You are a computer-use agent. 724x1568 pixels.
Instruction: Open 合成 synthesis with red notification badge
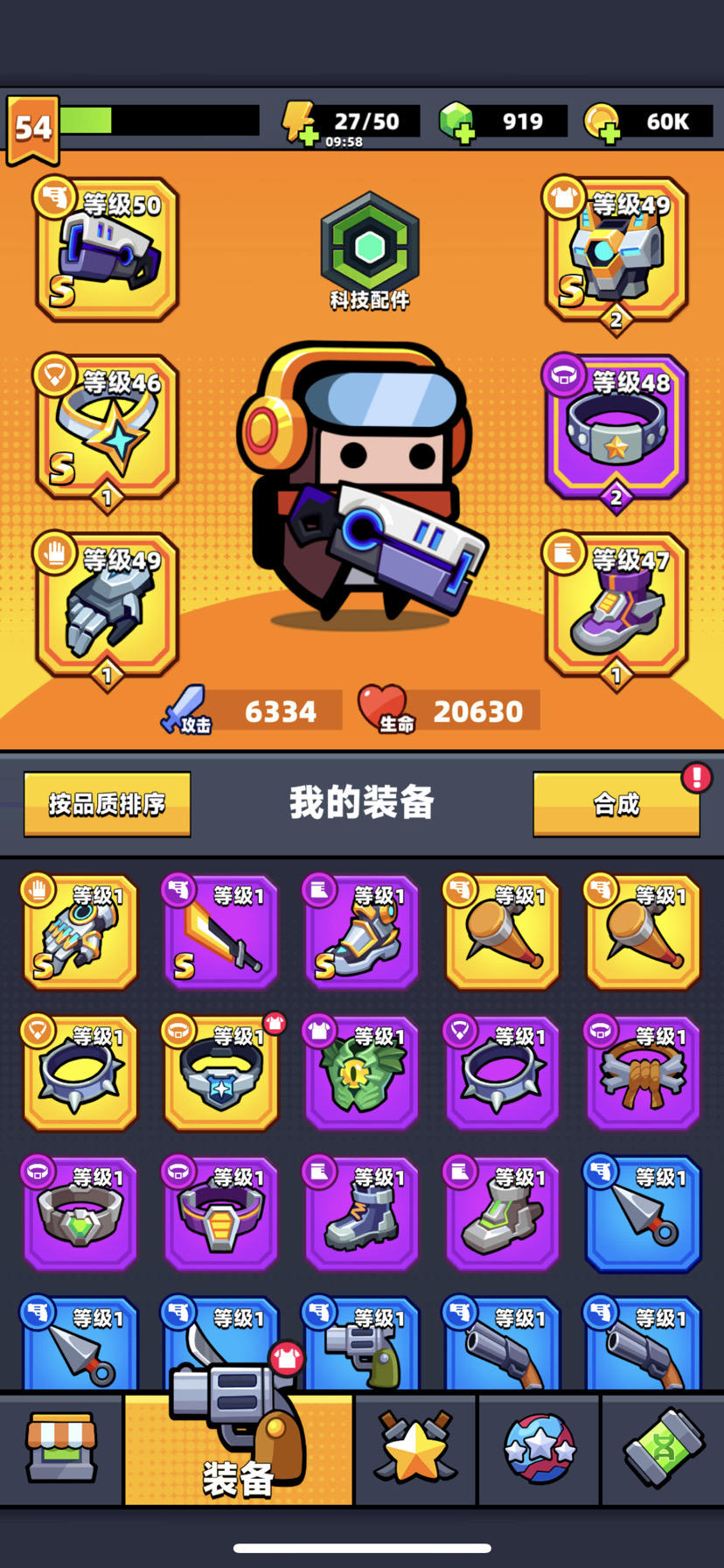coord(616,802)
